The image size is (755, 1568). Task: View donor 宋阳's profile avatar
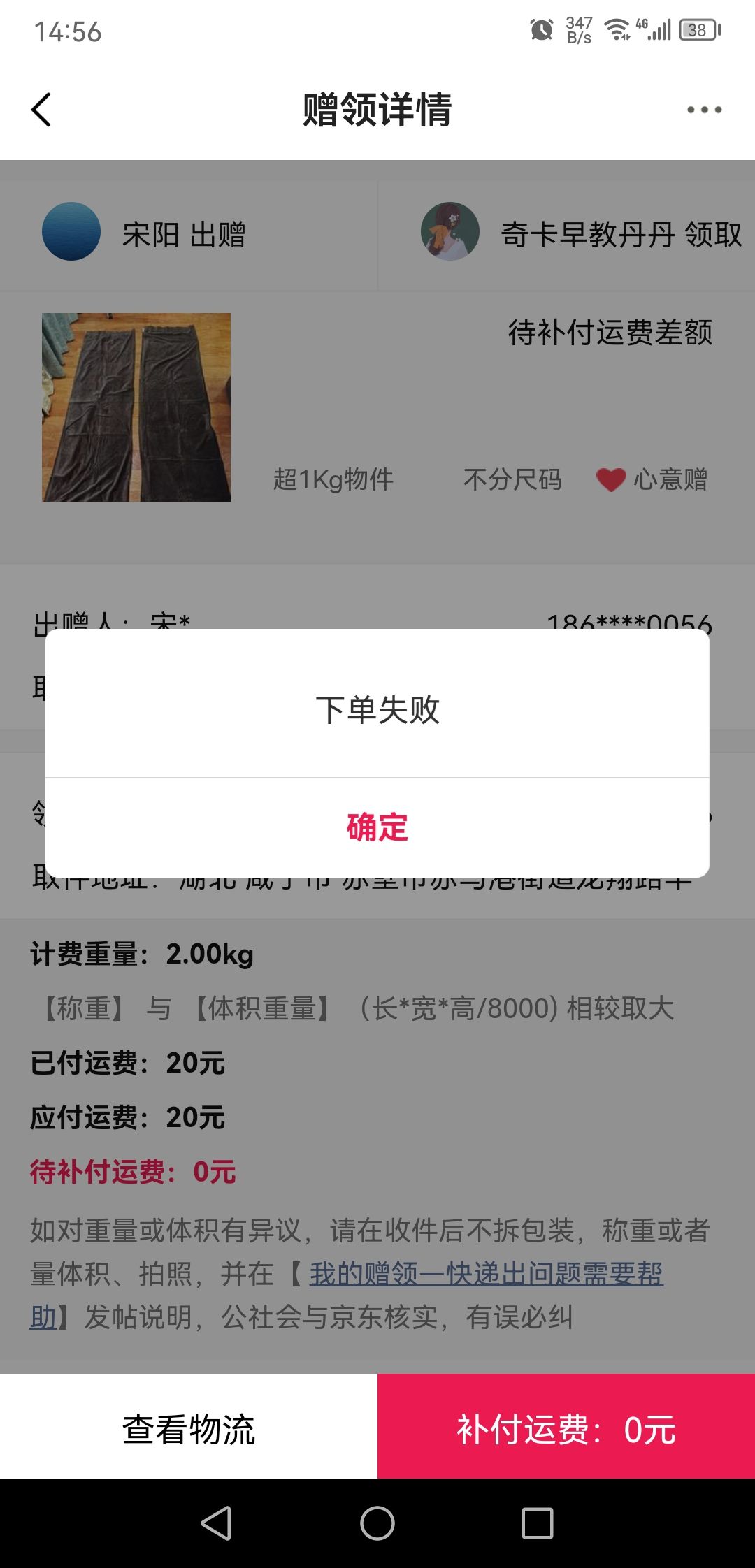71,232
